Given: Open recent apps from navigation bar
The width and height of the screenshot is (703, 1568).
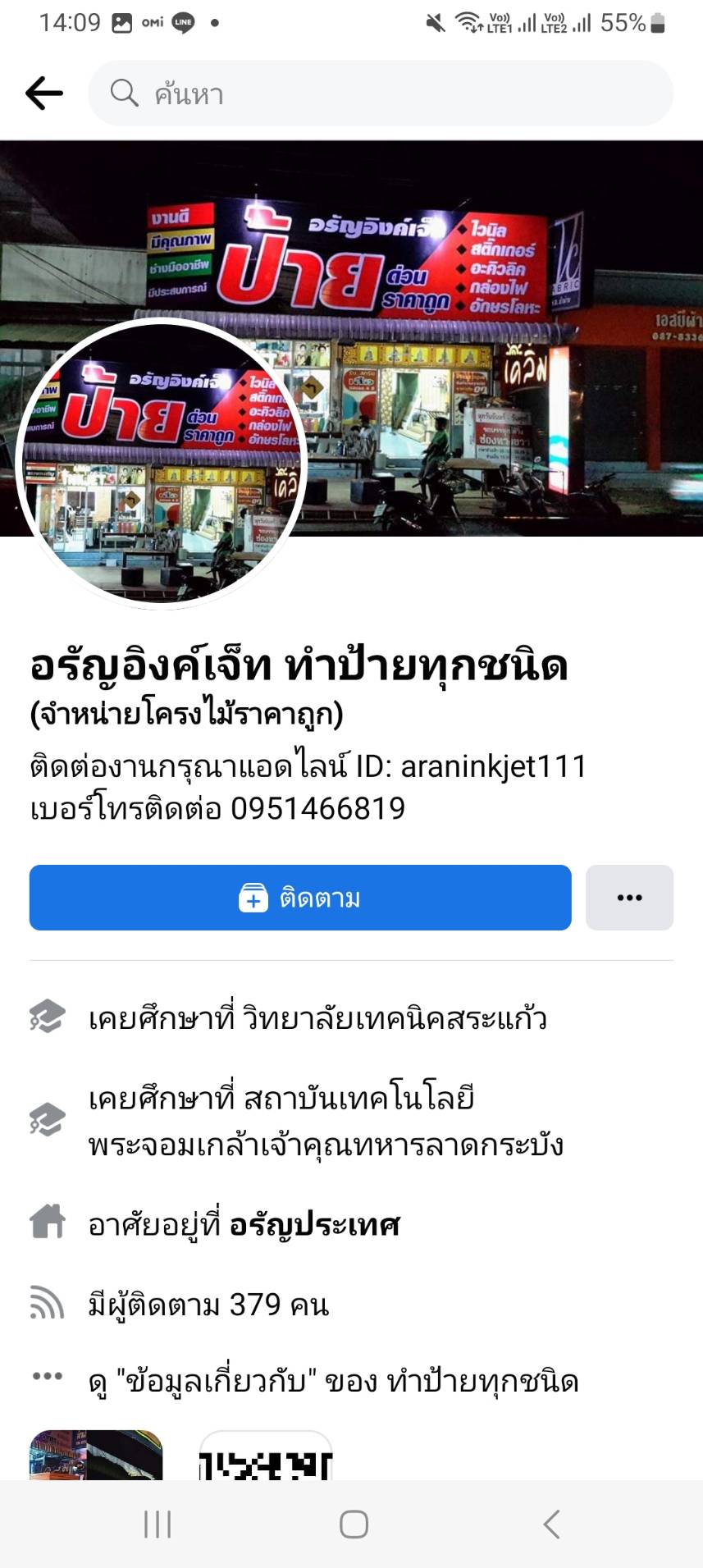Looking at the screenshot, I should coord(157,1525).
